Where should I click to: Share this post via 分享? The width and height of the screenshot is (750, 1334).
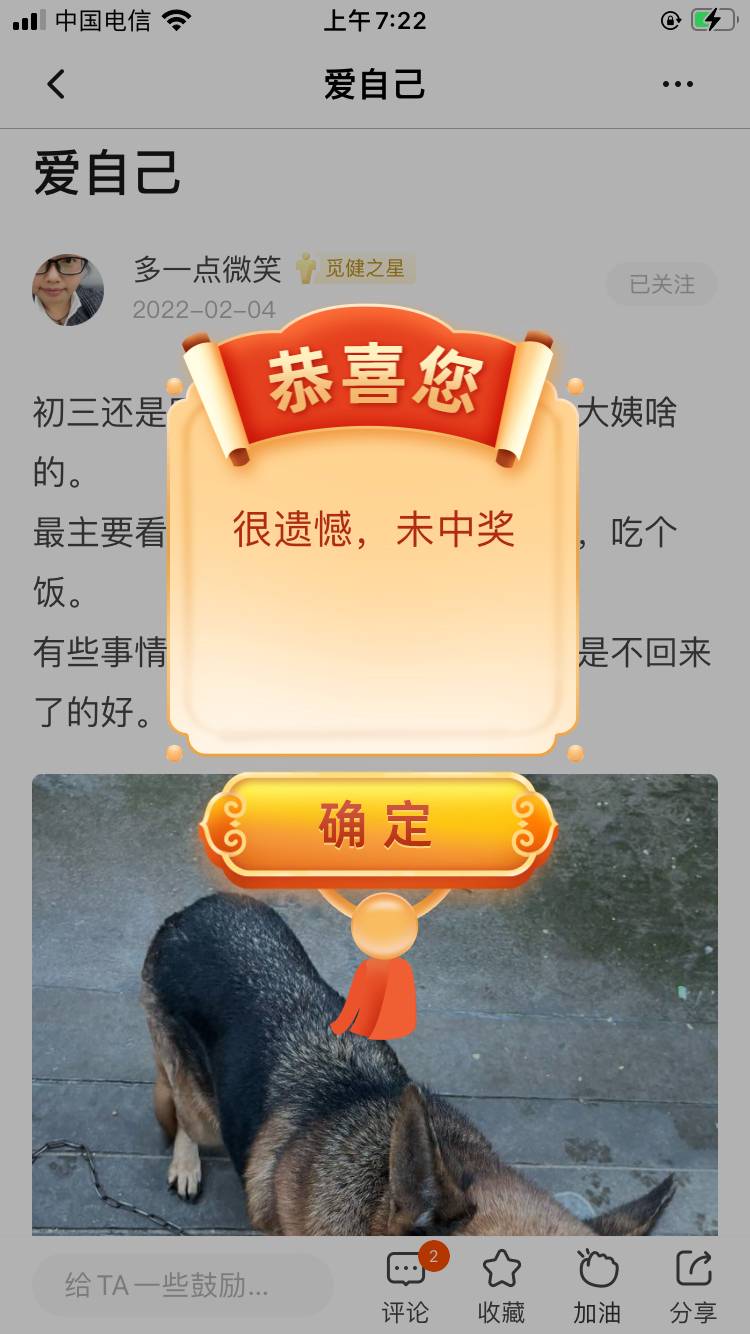pyautogui.click(x=693, y=1285)
